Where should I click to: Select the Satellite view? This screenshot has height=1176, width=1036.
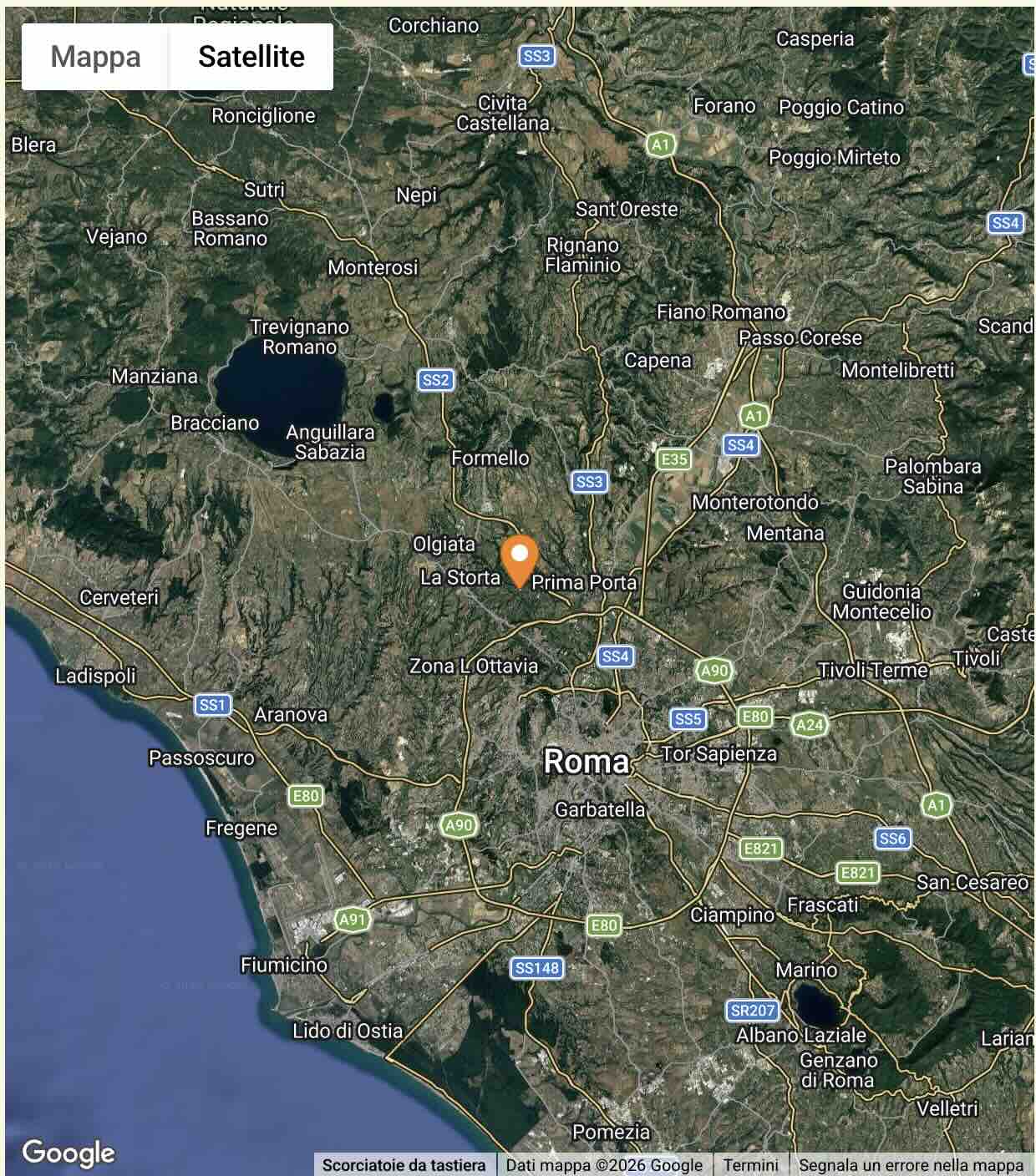251,57
